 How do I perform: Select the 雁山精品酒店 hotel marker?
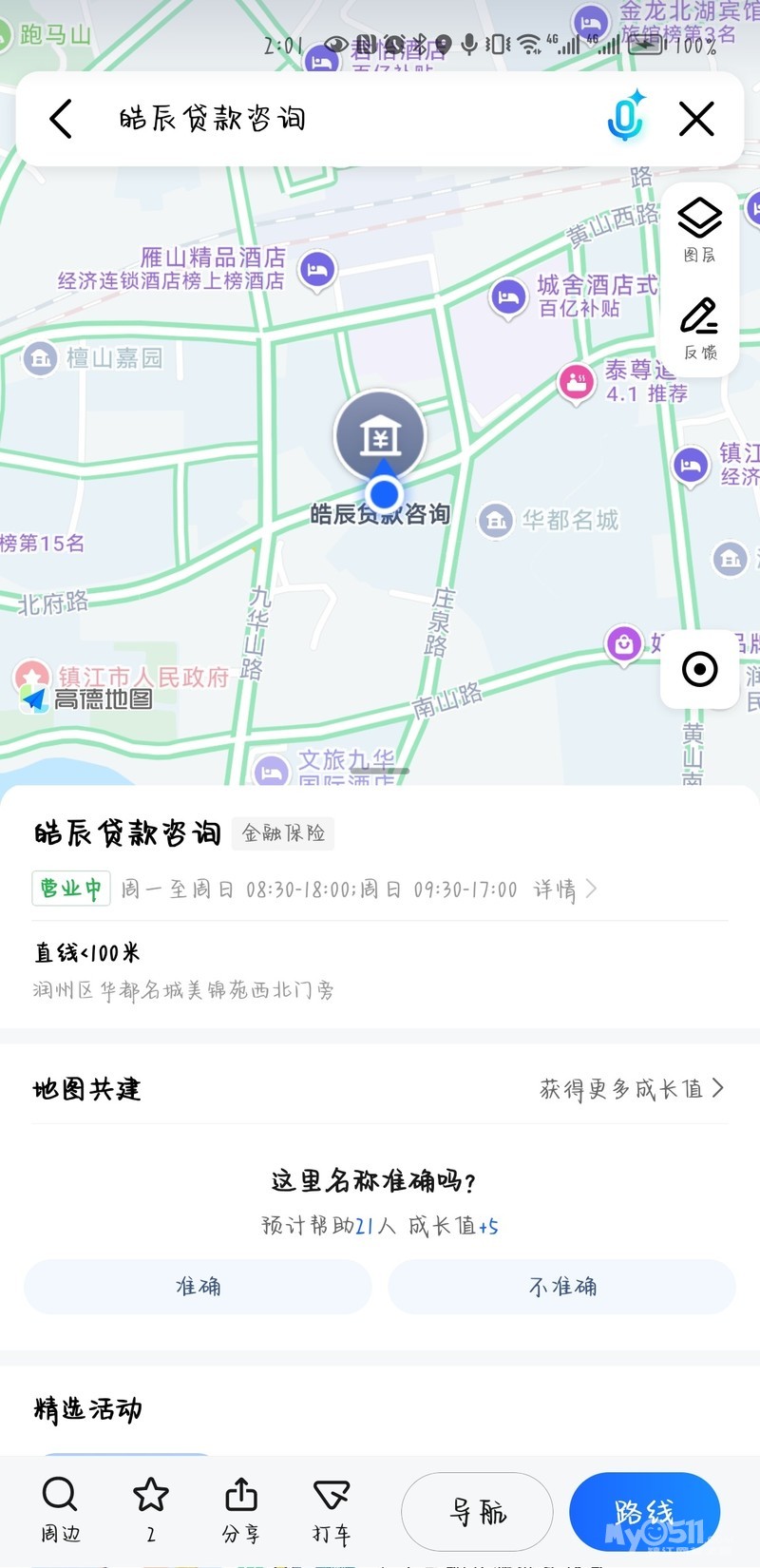pos(317,270)
